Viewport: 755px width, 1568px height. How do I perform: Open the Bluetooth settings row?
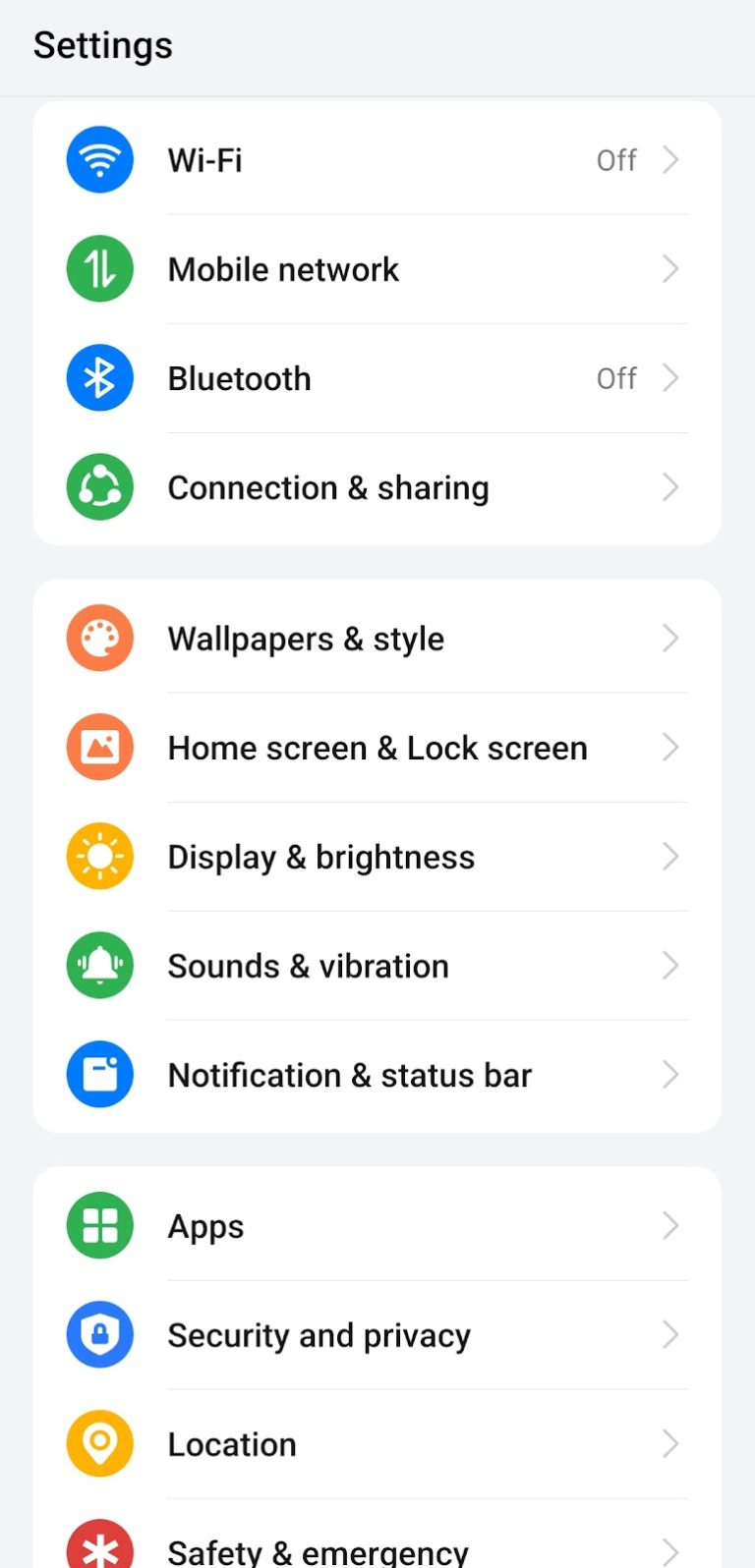(x=374, y=377)
